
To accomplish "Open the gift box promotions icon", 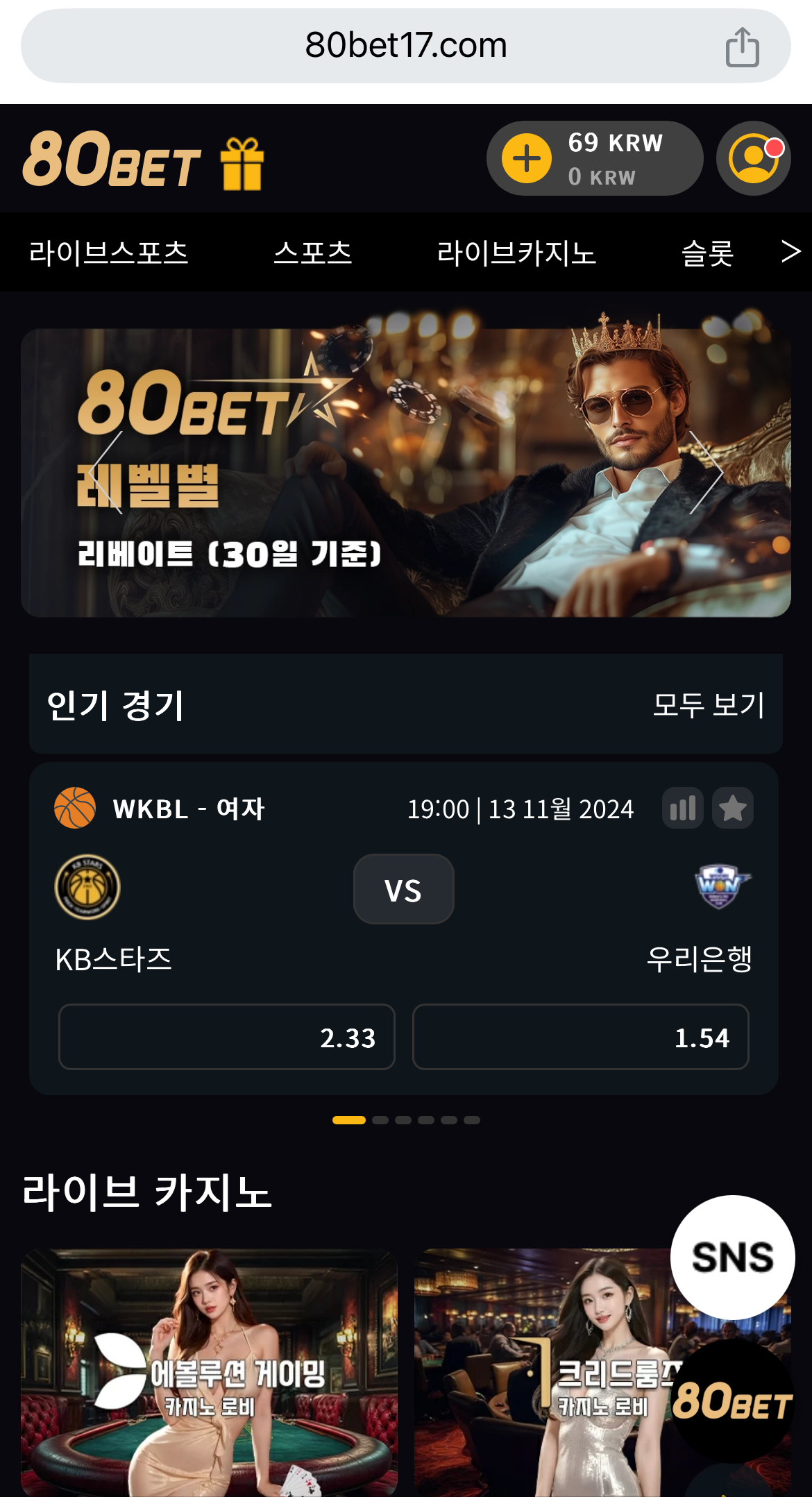I will coord(242,164).
